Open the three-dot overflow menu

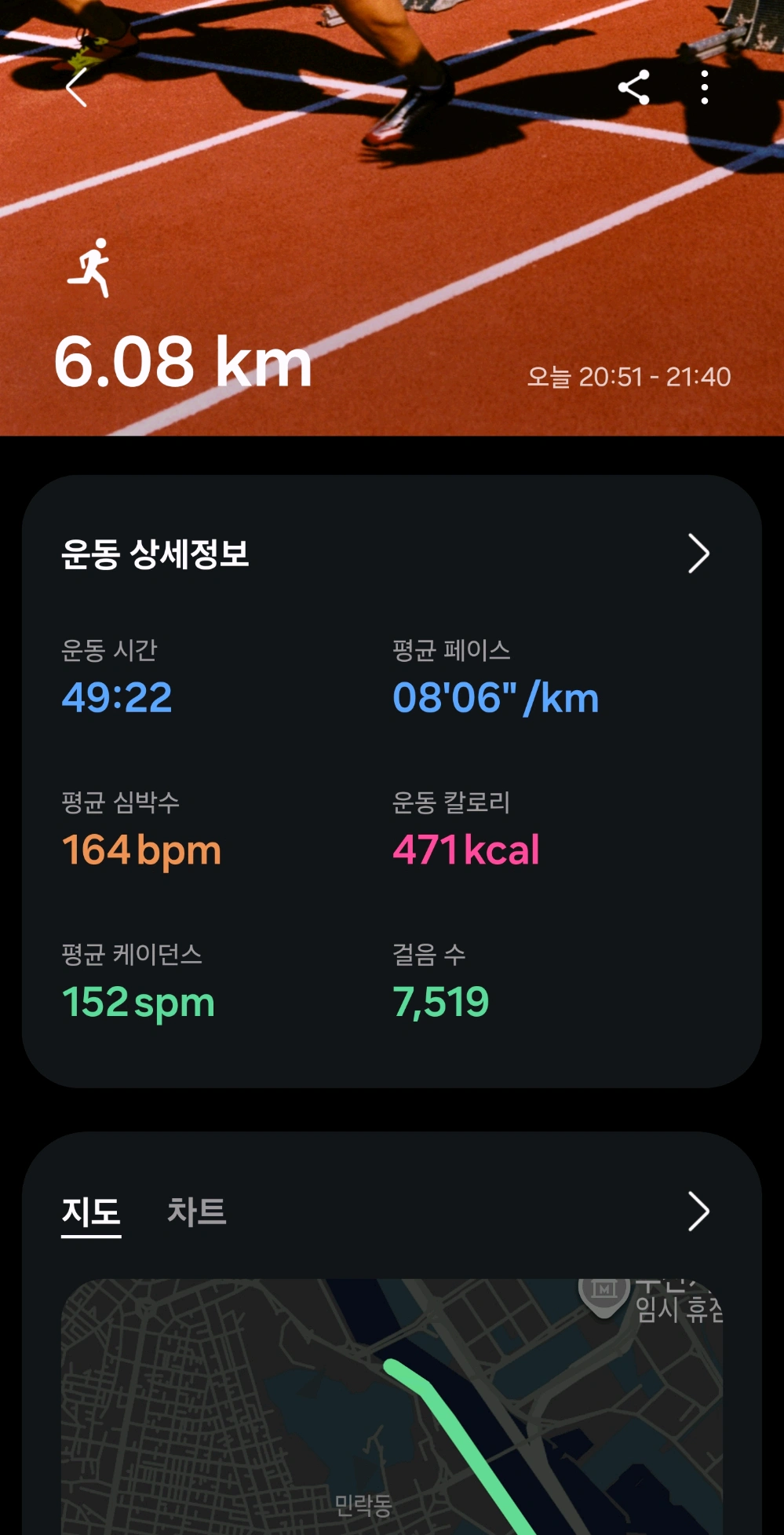tap(704, 87)
